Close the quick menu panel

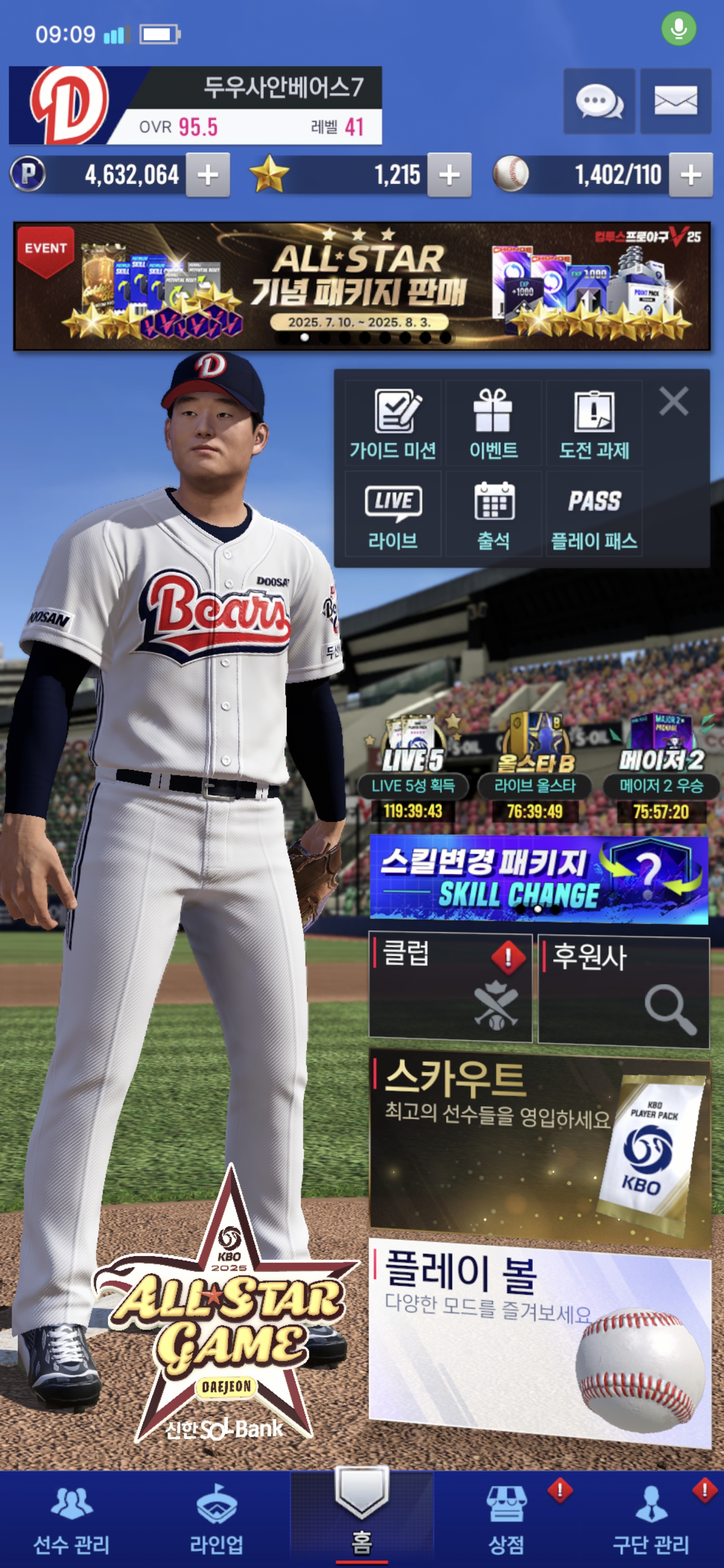673,402
